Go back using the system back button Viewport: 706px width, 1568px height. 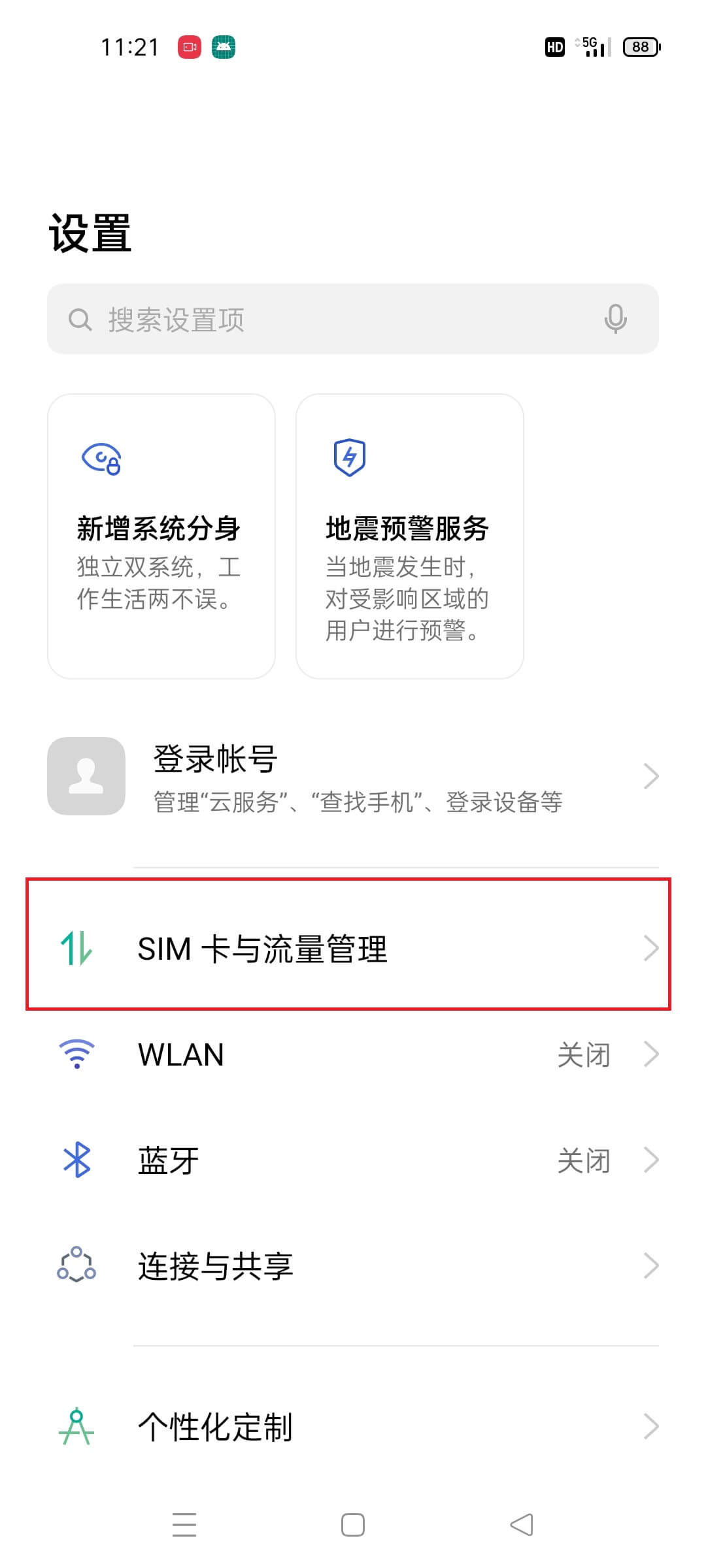(522, 1525)
